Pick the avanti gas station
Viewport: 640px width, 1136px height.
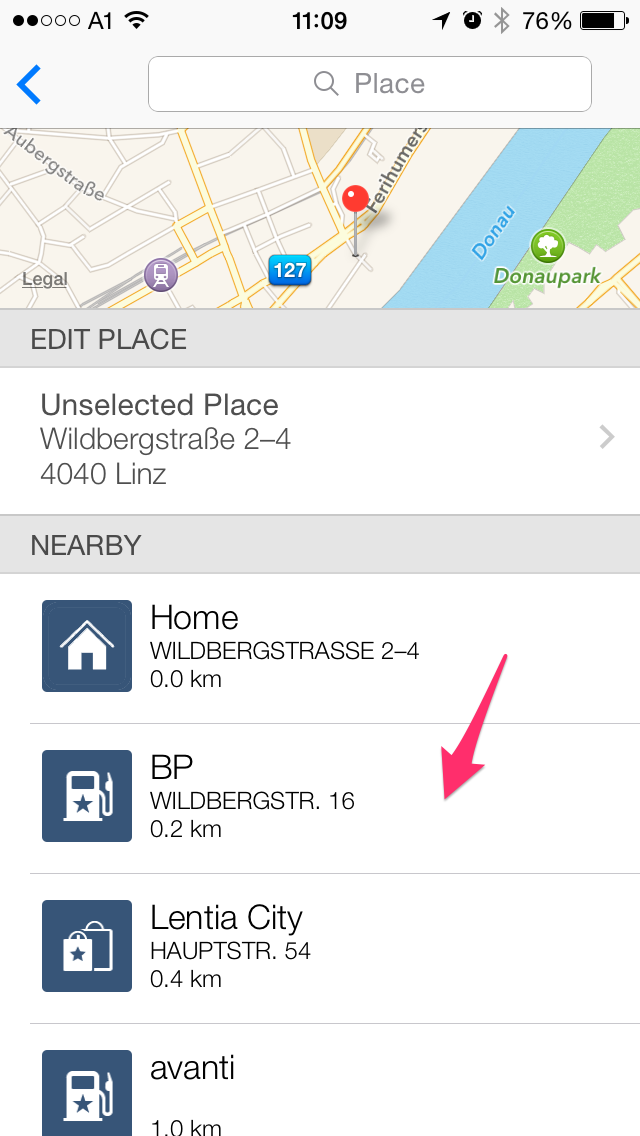320,1090
